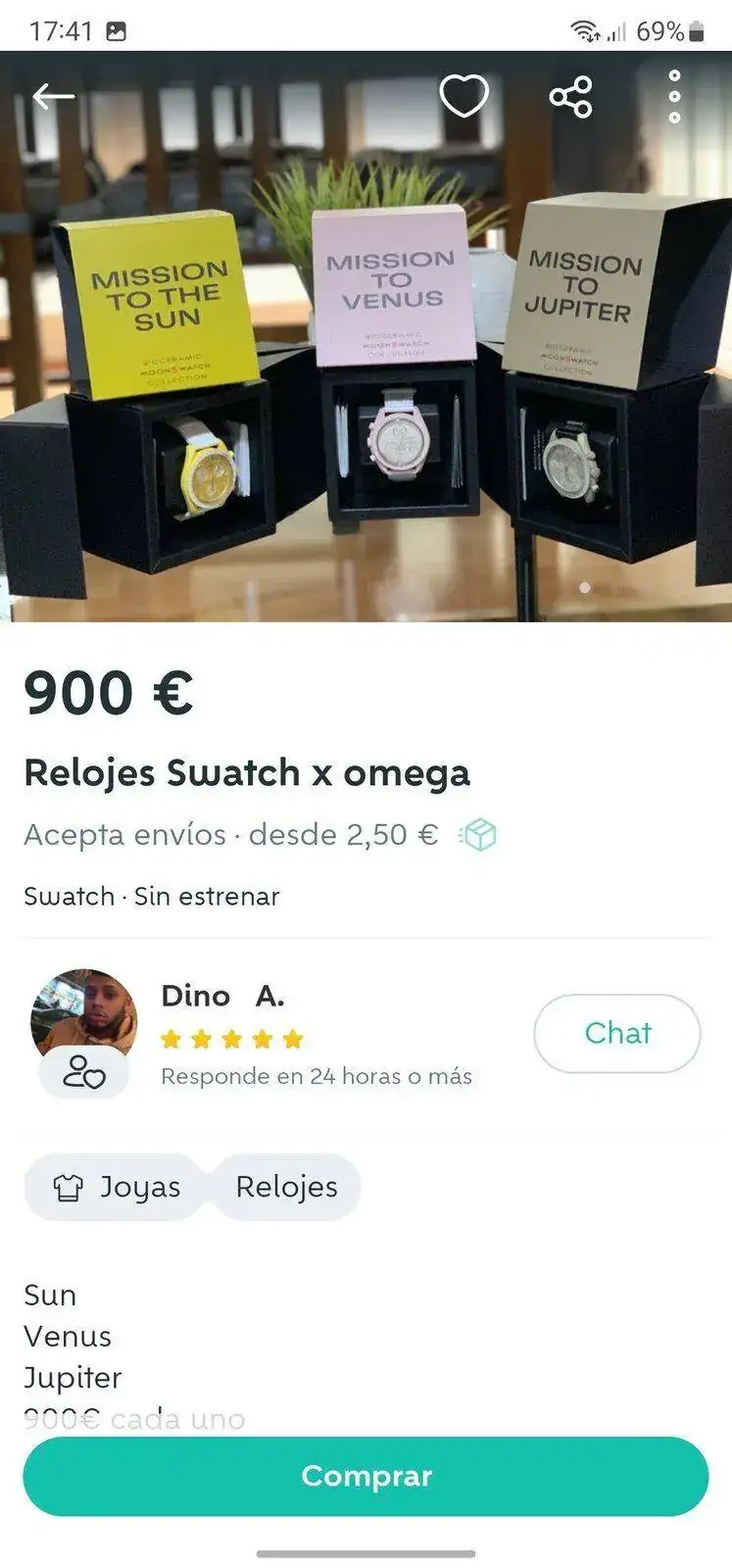Share this Swatch x Omega listing
Screen dimensions: 732x1568
(x=570, y=96)
